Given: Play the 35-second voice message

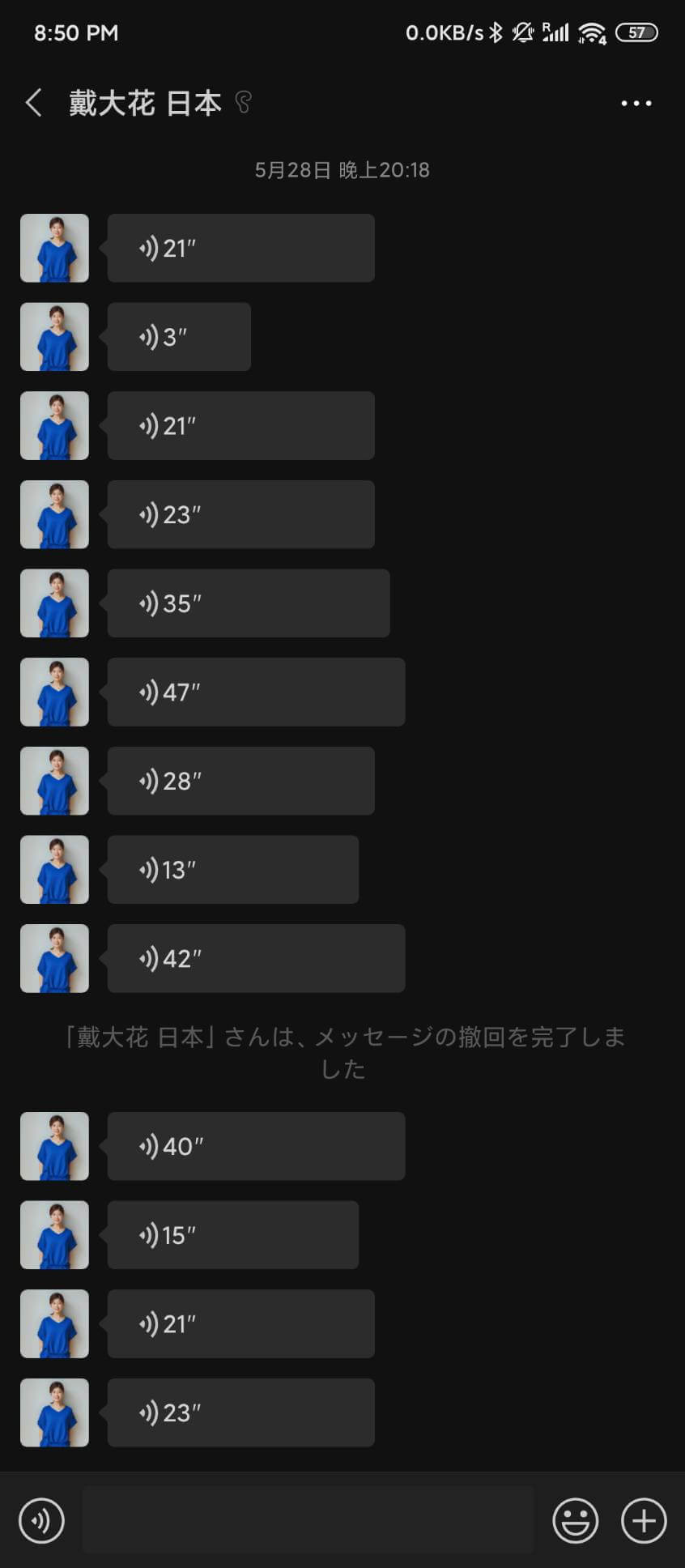Looking at the screenshot, I should coord(248,603).
